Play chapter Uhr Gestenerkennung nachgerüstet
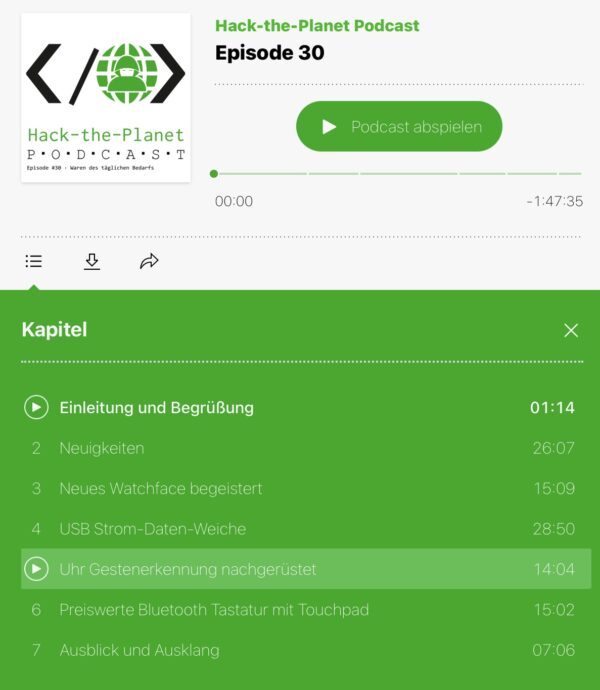This screenshot has height=690, width=600. coord(36,569)
